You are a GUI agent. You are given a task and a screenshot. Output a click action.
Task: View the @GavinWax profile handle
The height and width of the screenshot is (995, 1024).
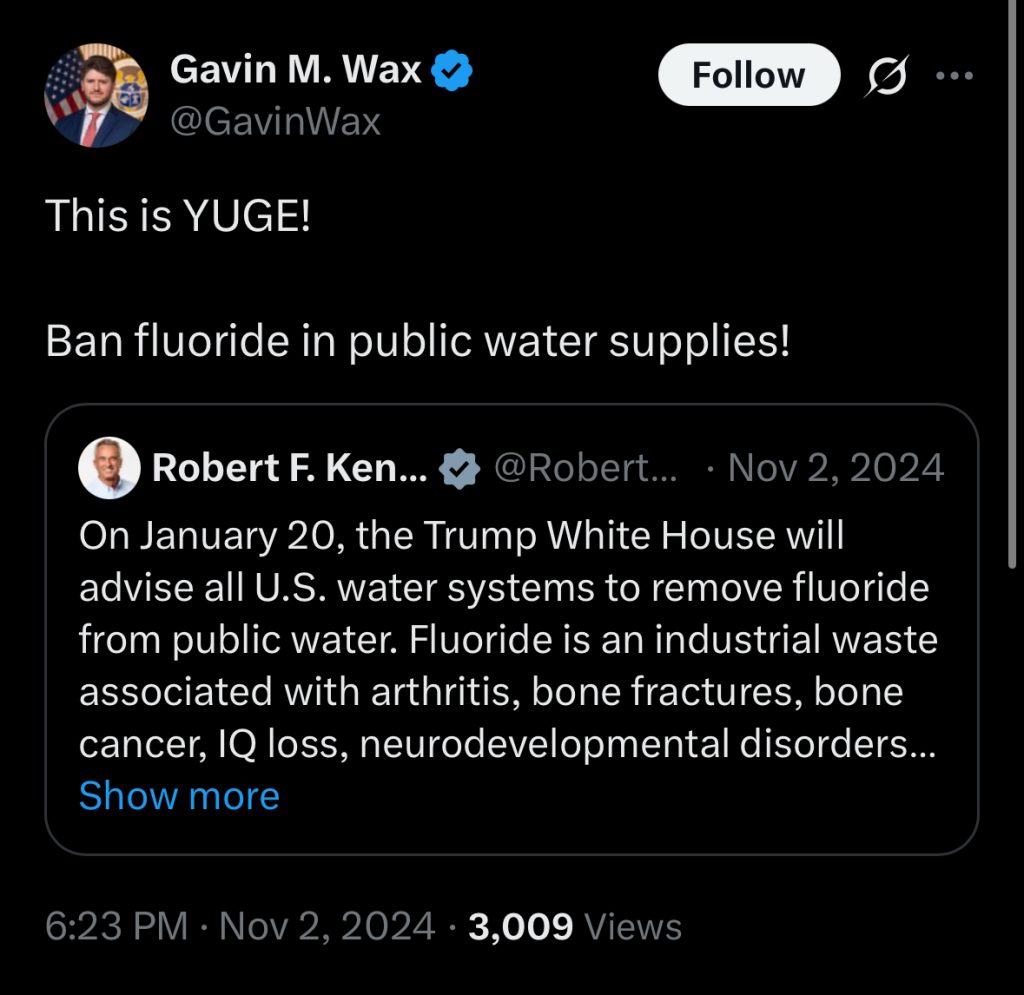[x=276, y=122]
